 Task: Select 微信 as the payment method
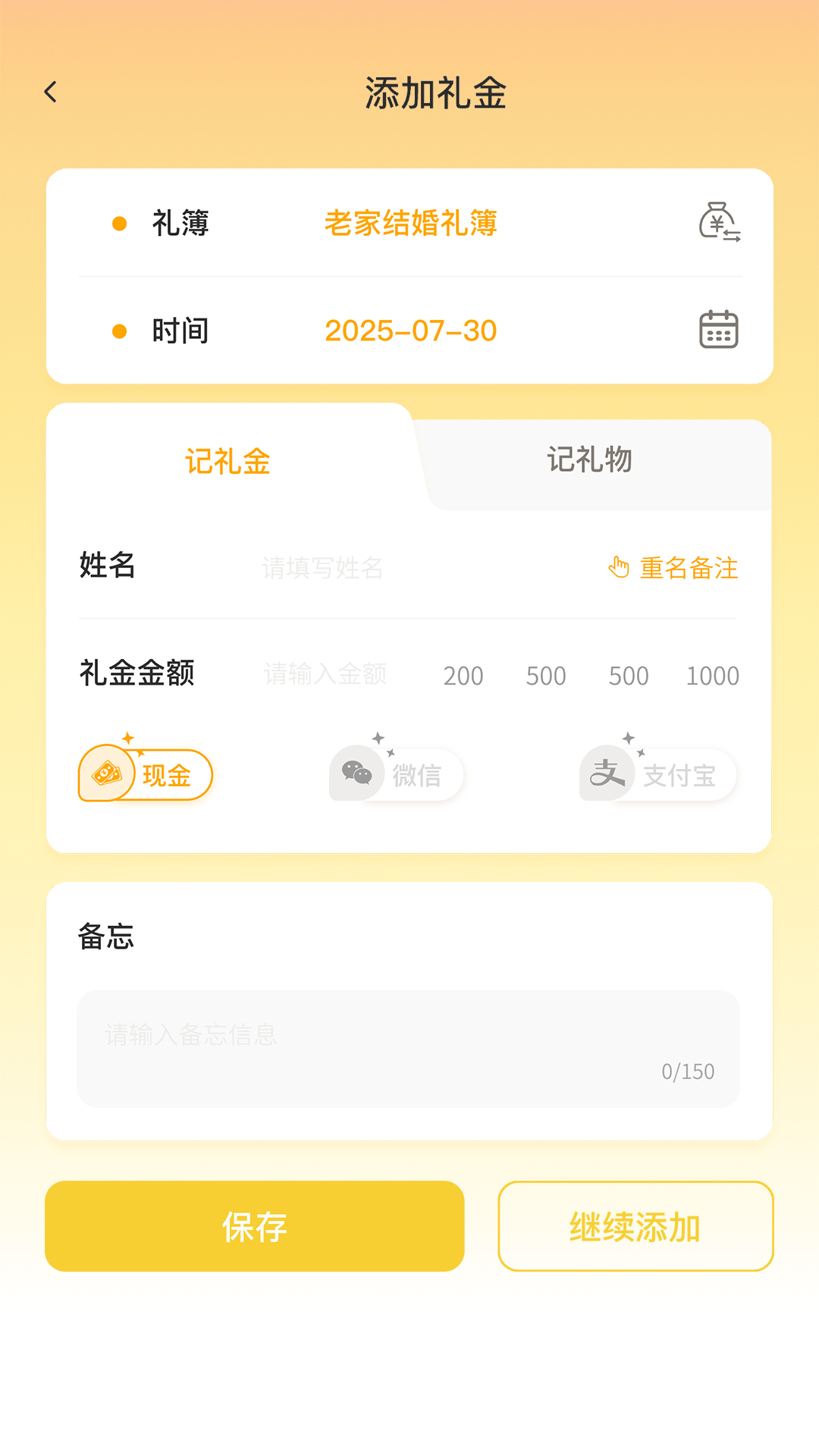click(395, 773)
